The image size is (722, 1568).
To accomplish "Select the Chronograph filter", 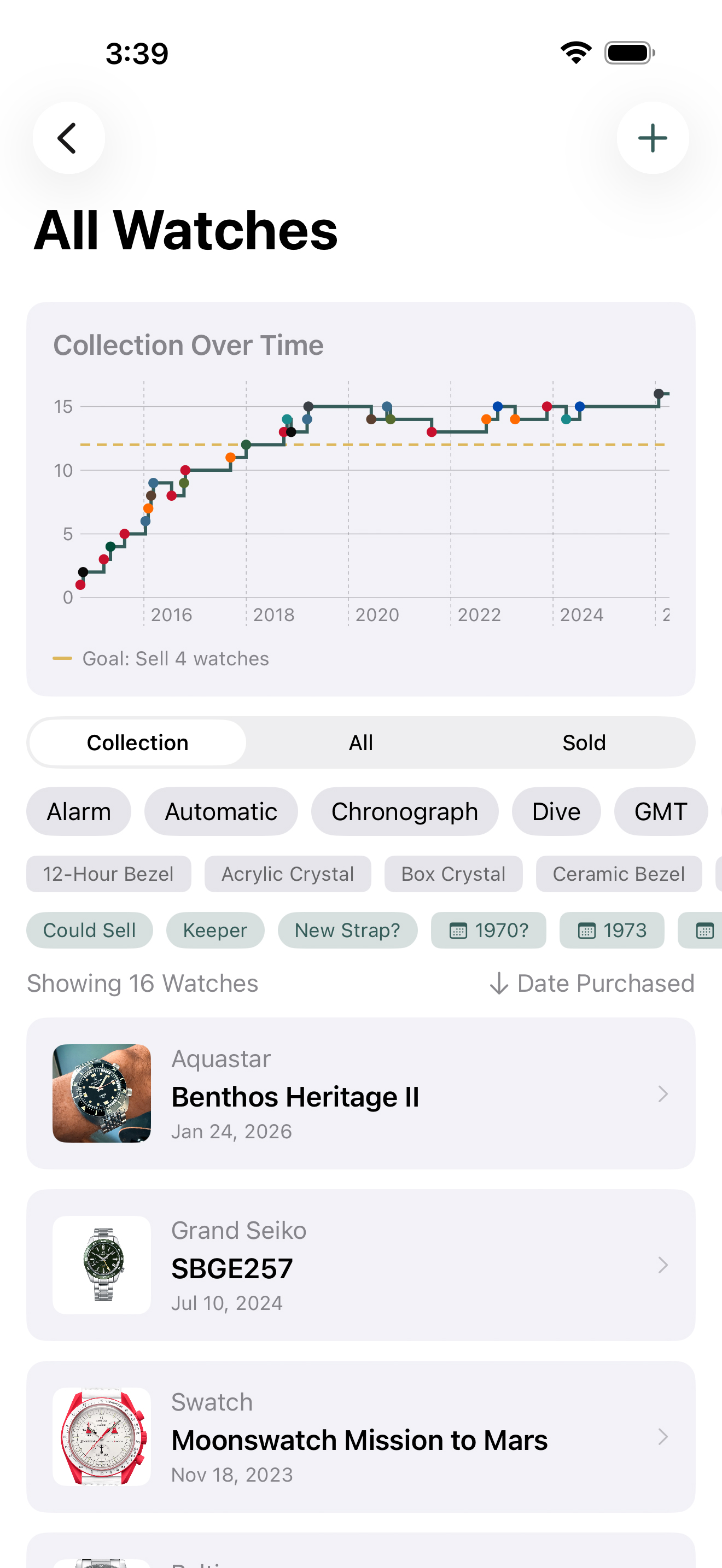I will click(404, 811).
